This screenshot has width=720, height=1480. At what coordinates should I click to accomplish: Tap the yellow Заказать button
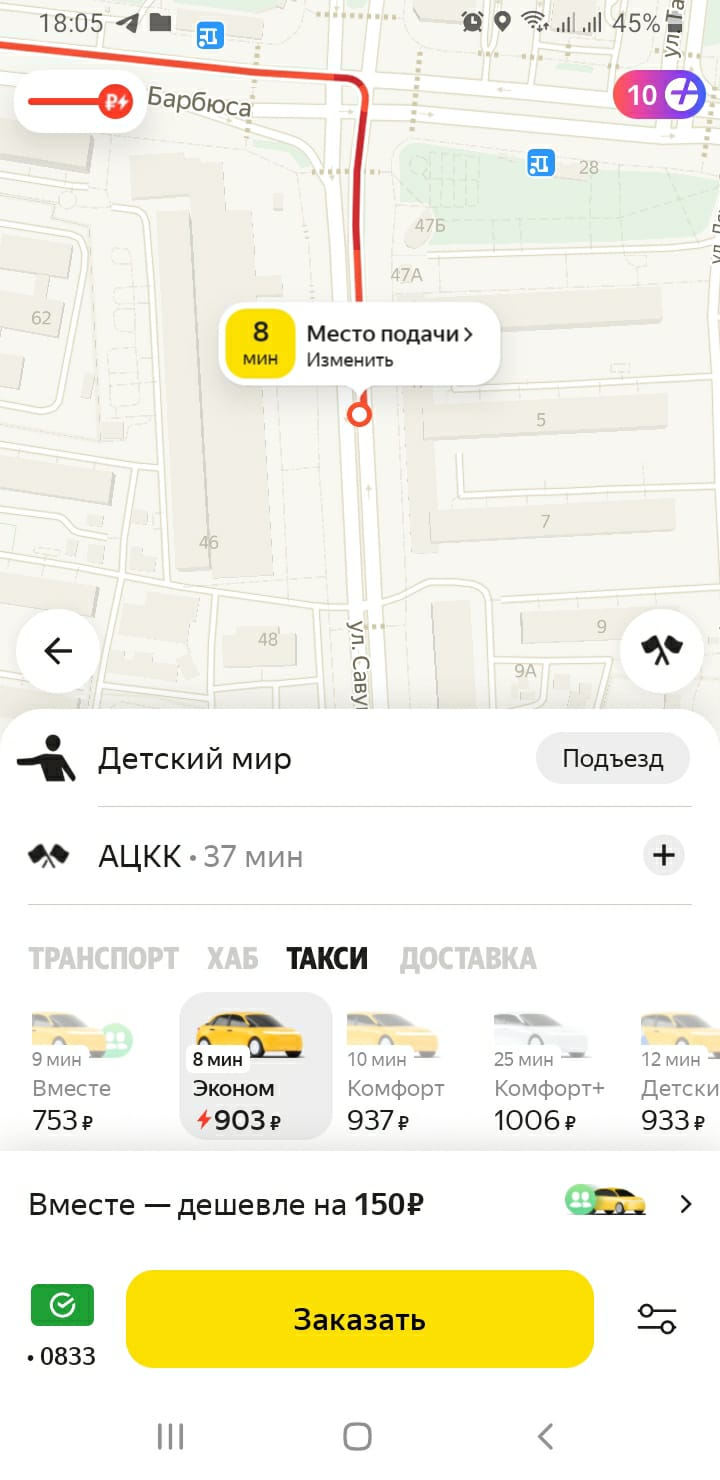coord(360,1319)
